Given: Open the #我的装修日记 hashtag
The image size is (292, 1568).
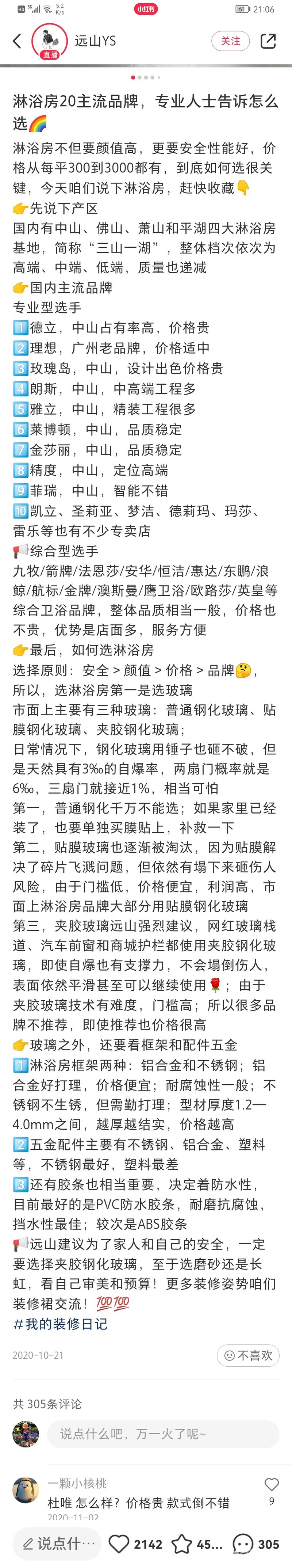Looking at the screenshot, I should pos(60,1324).
